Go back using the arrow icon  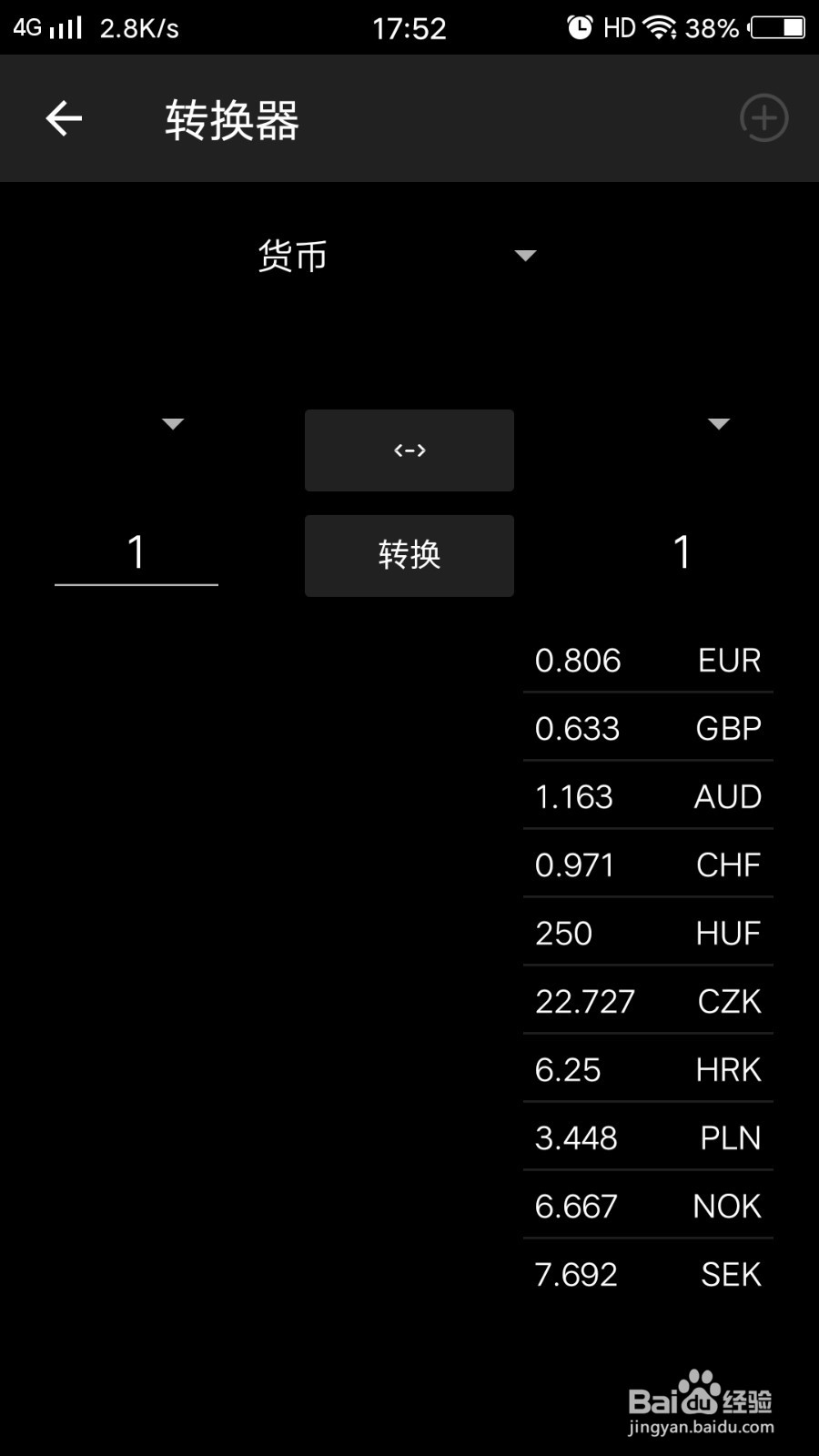pyautogui.click(x=64, y=118)
